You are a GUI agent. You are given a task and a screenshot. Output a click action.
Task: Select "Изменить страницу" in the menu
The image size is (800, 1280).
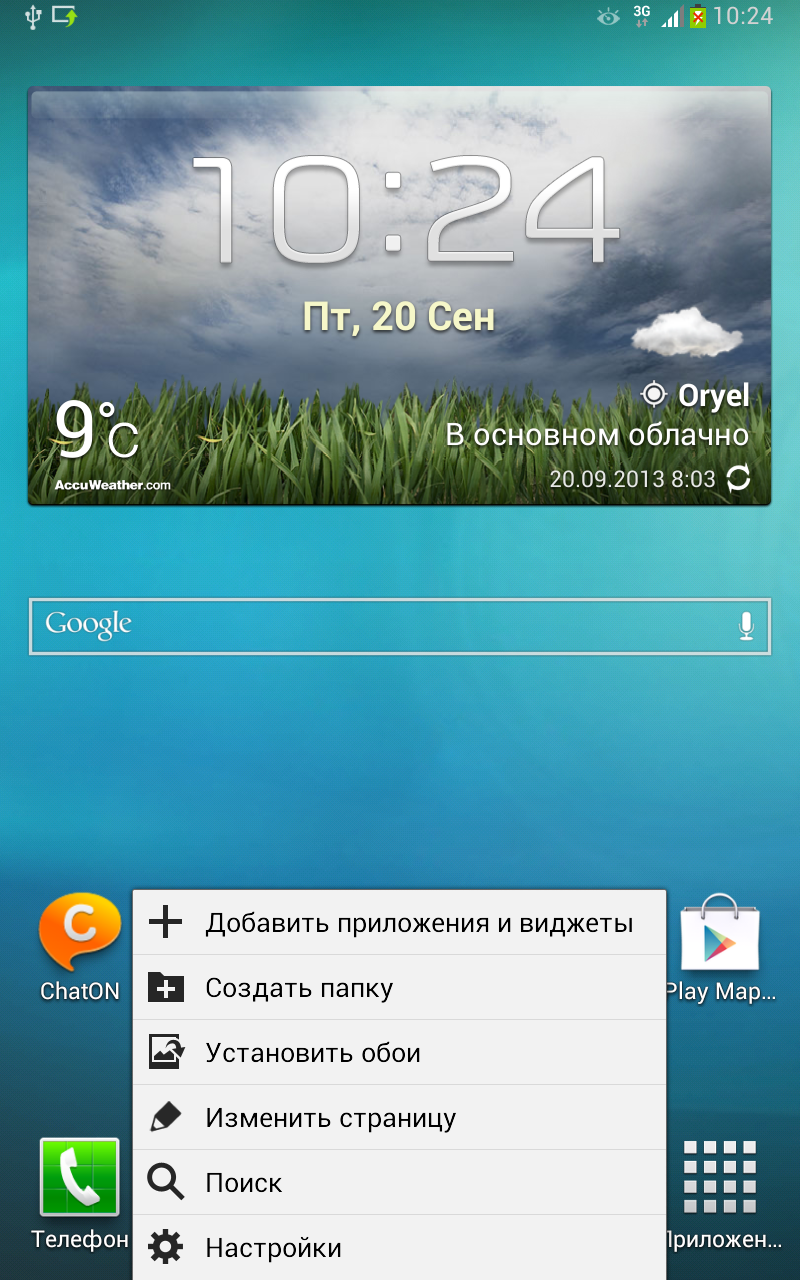click(399, 1118)
